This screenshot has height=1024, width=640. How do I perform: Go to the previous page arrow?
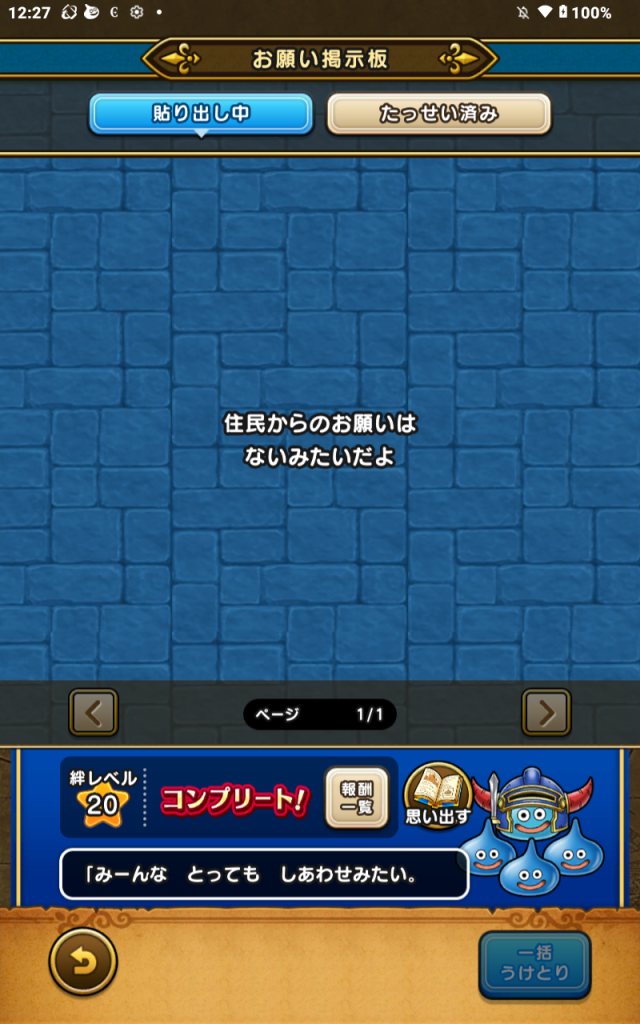(x=93, y=713)
